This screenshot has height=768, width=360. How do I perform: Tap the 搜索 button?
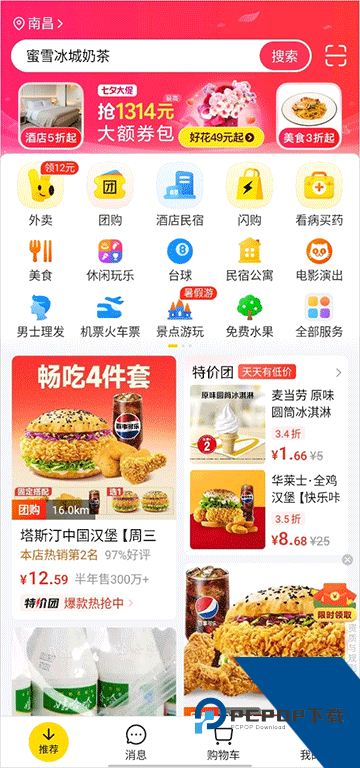pos(285,56)
